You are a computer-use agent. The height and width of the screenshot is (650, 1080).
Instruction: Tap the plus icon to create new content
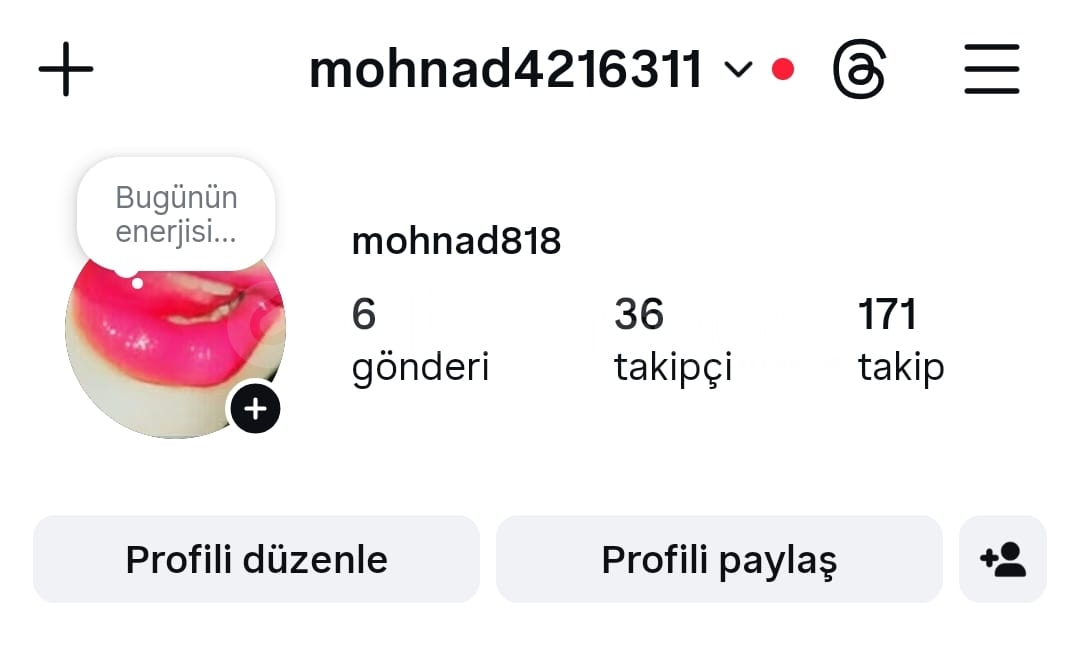click(66, 69)
